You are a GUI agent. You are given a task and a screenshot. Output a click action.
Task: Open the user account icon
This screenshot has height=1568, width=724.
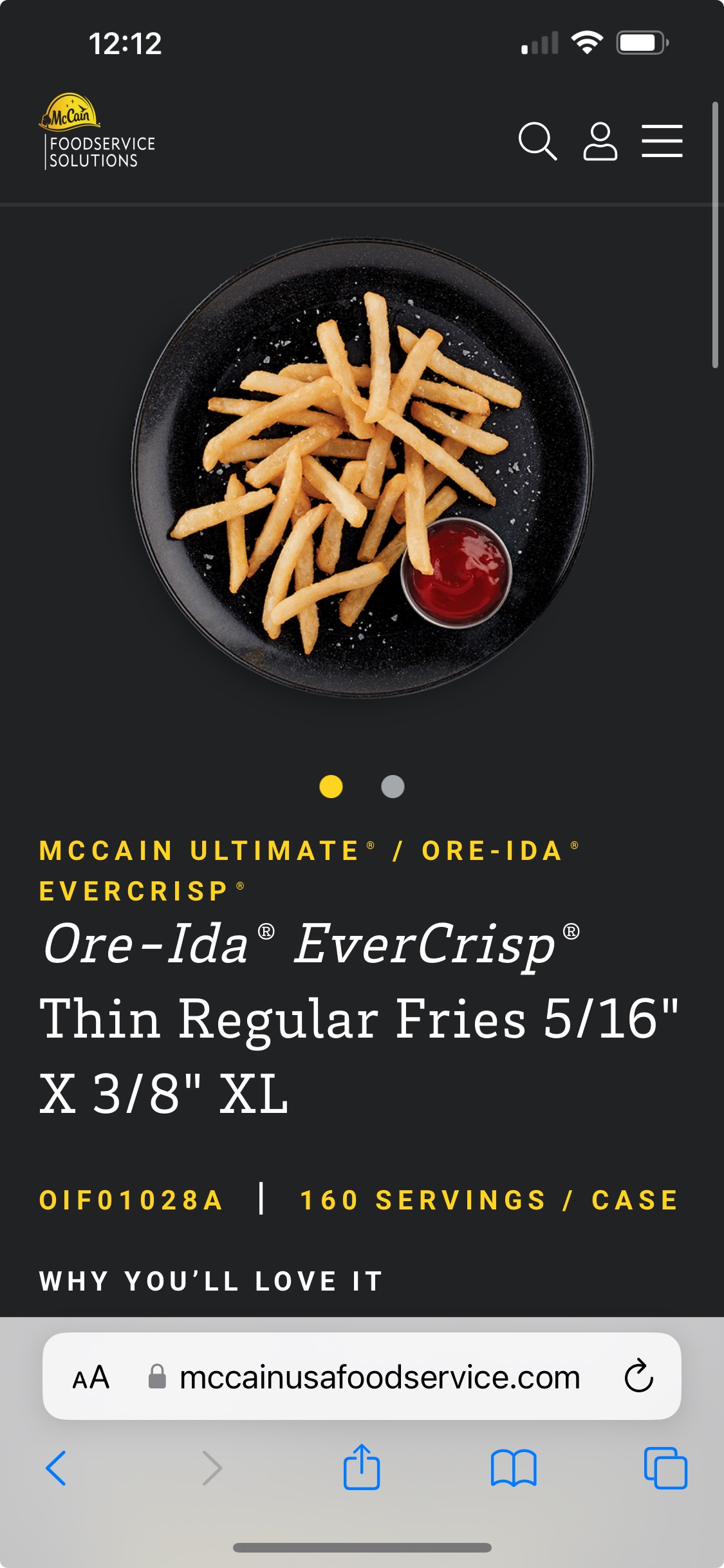pyautogui.click(x=600, y=140)
